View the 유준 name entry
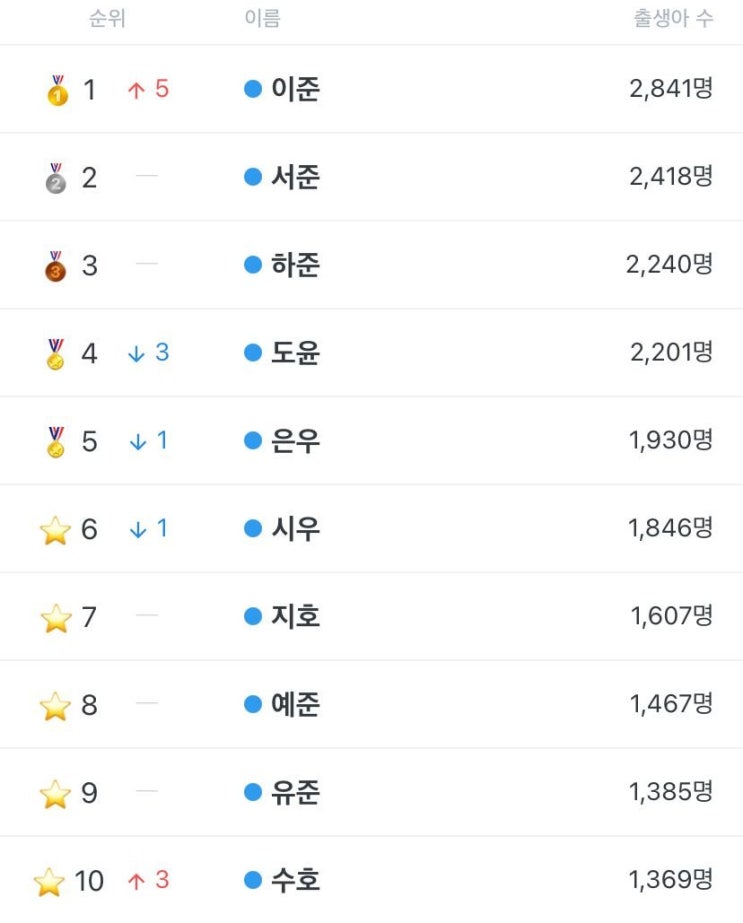Screen dimensions: 743x923 click(x=295, y=793)
